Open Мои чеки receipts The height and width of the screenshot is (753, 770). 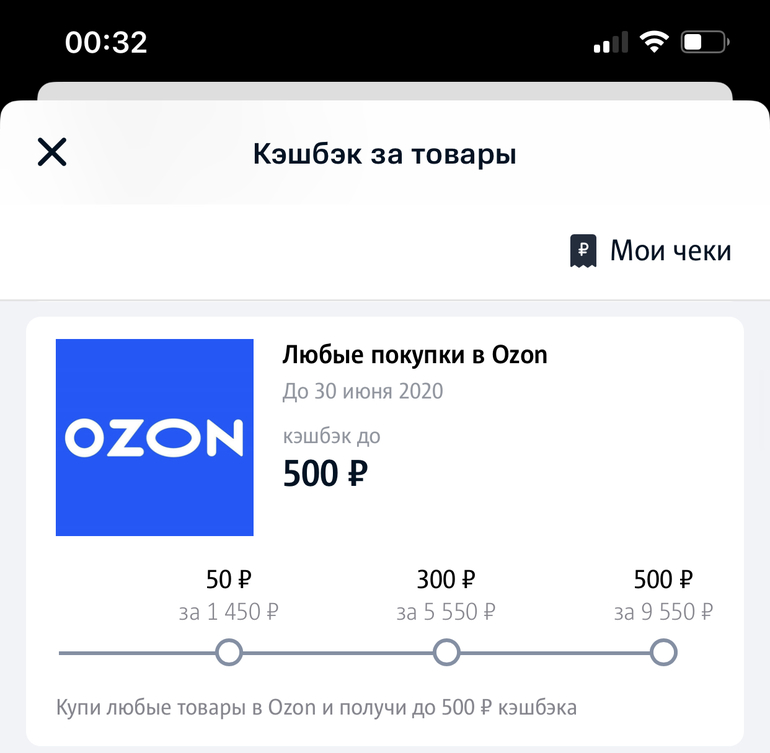tap(651, 251)
